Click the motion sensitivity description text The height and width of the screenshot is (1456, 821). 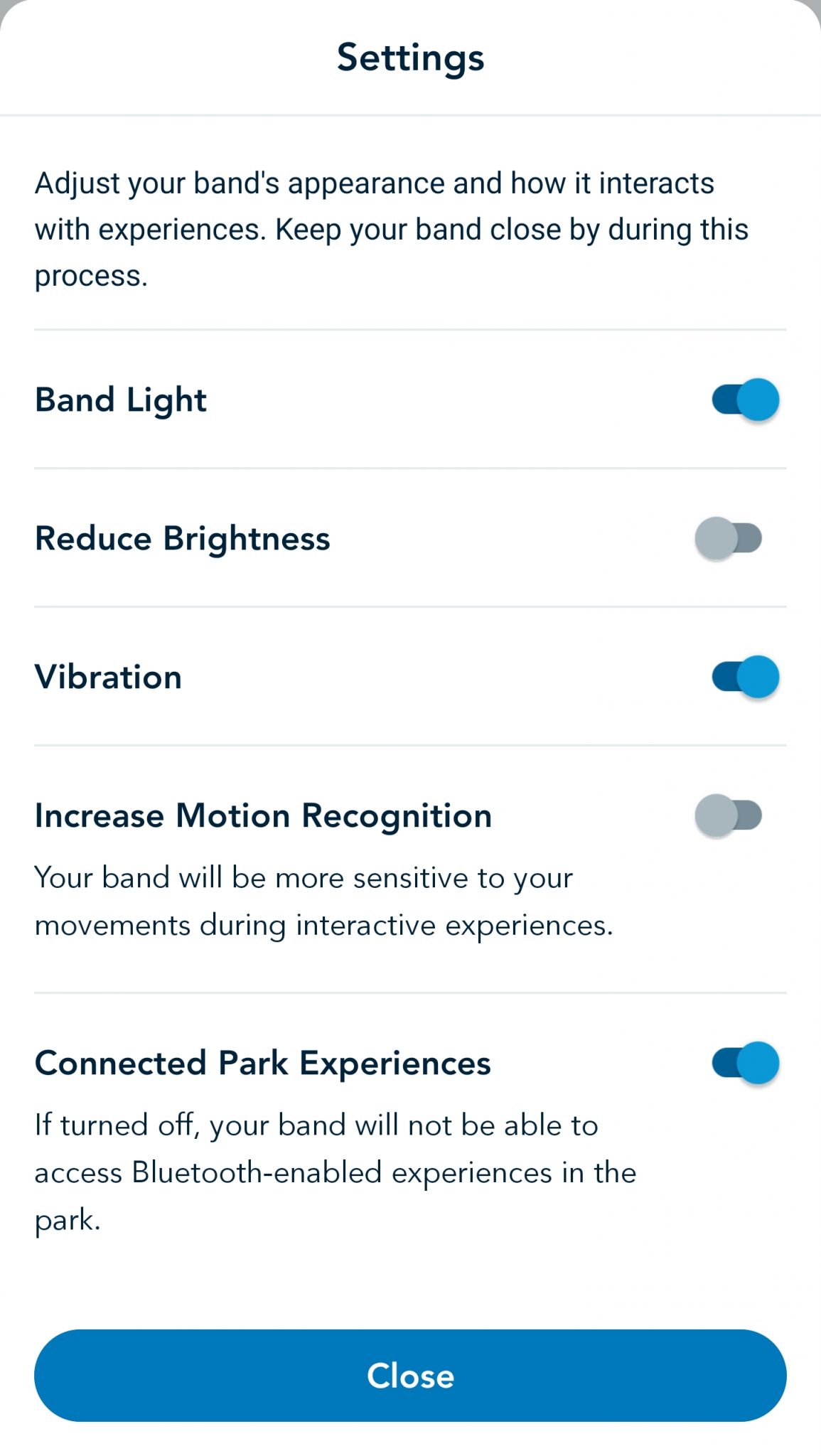tap(325, 901)
